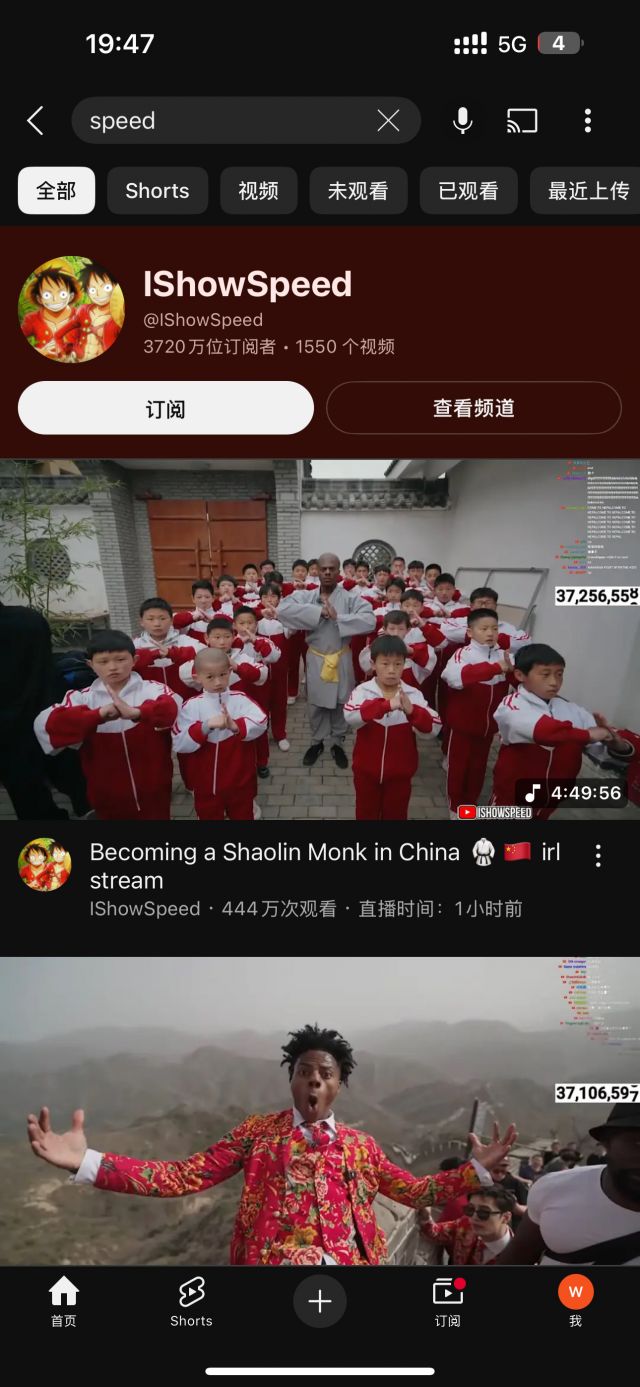
Task: Switch to the 订阅 subscriptions tab
Action: click(447, 1301)
